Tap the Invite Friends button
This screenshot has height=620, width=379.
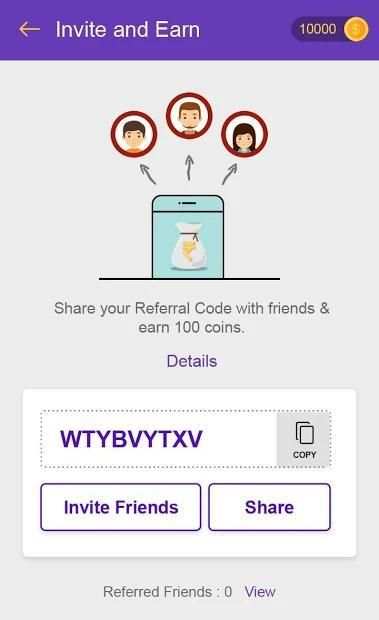pos(121,507)
